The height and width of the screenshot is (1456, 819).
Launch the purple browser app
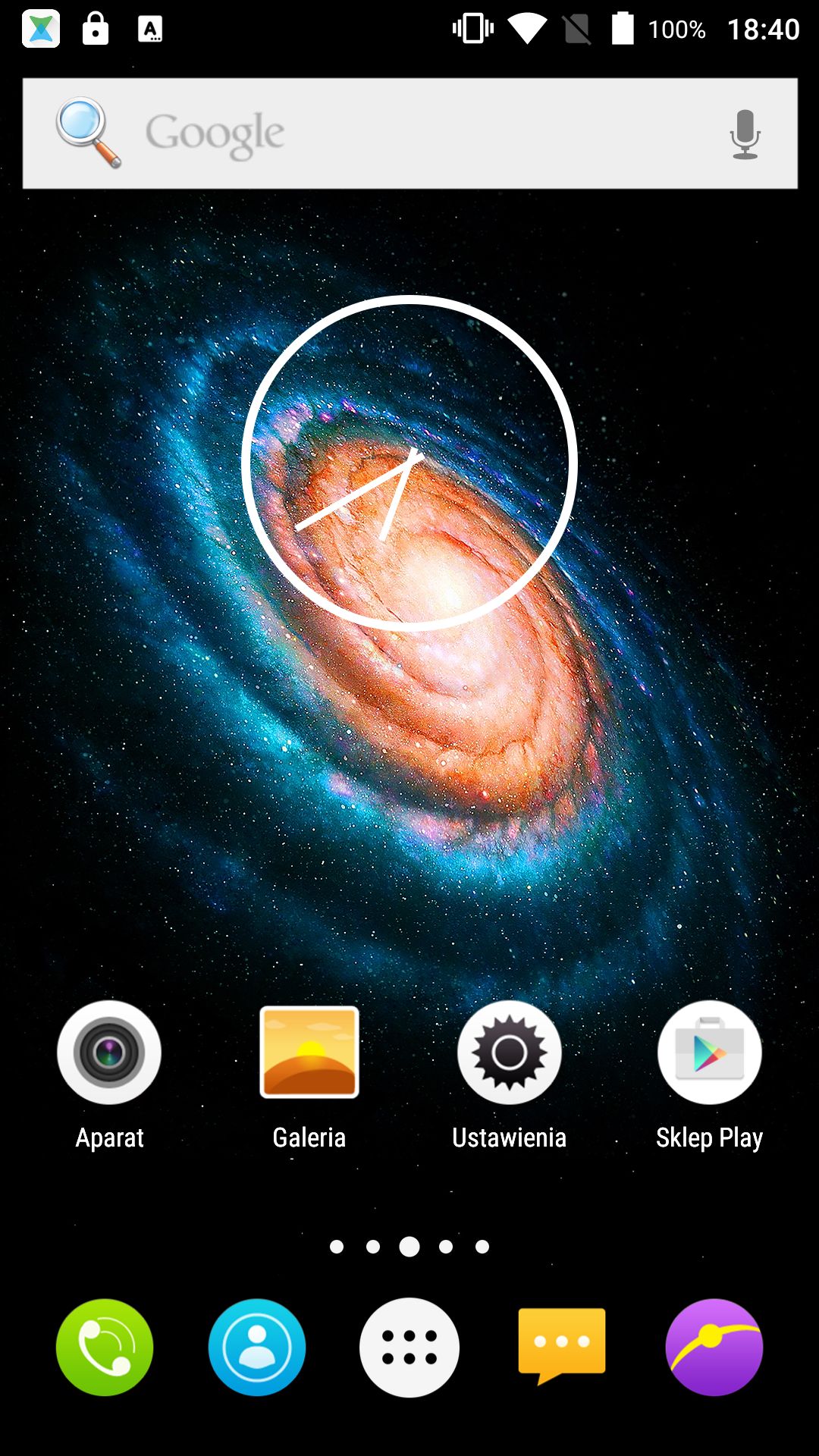[x=714, y=1348]
